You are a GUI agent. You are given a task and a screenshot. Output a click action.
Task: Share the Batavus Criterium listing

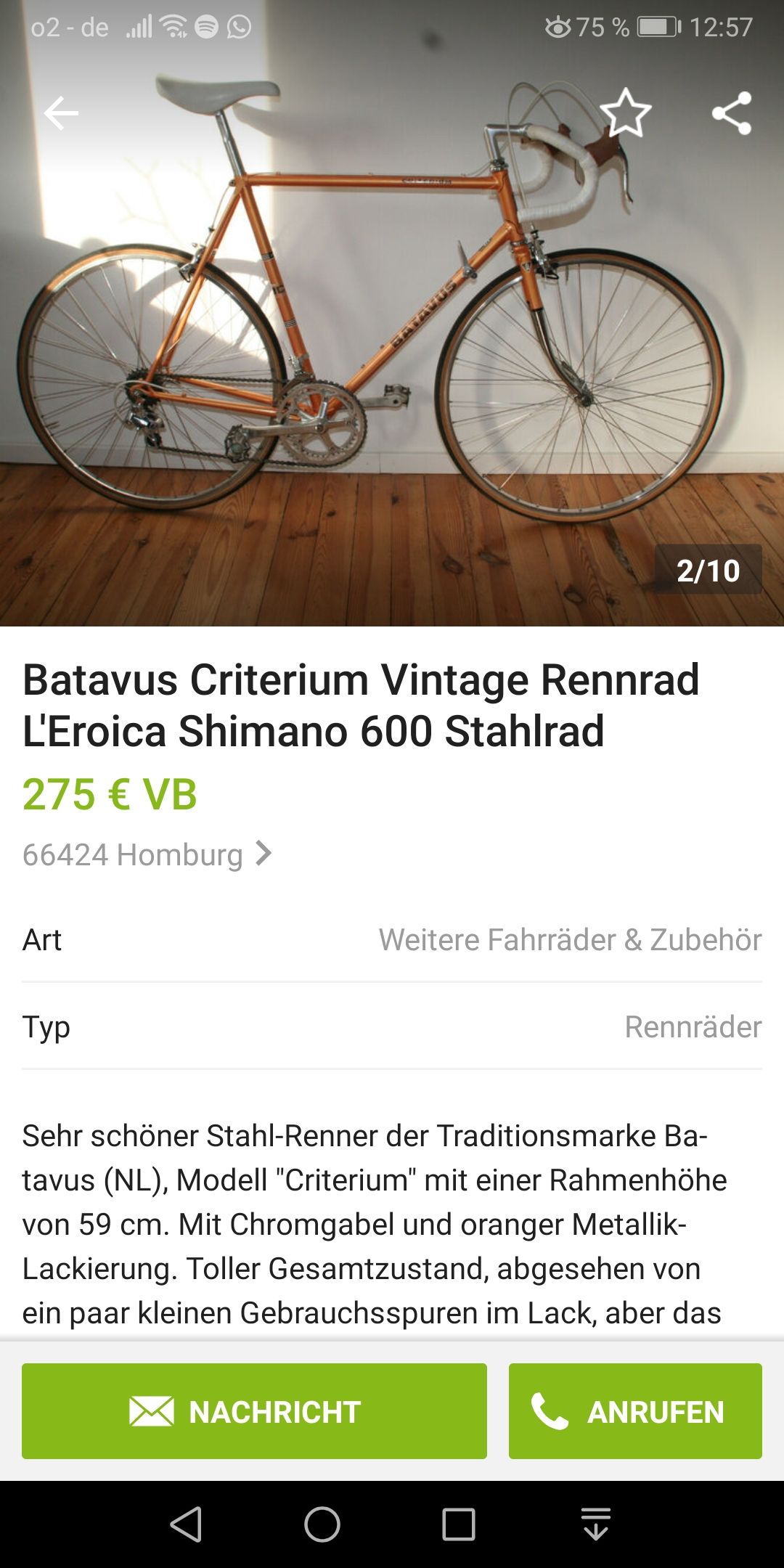tap(731, 113)
